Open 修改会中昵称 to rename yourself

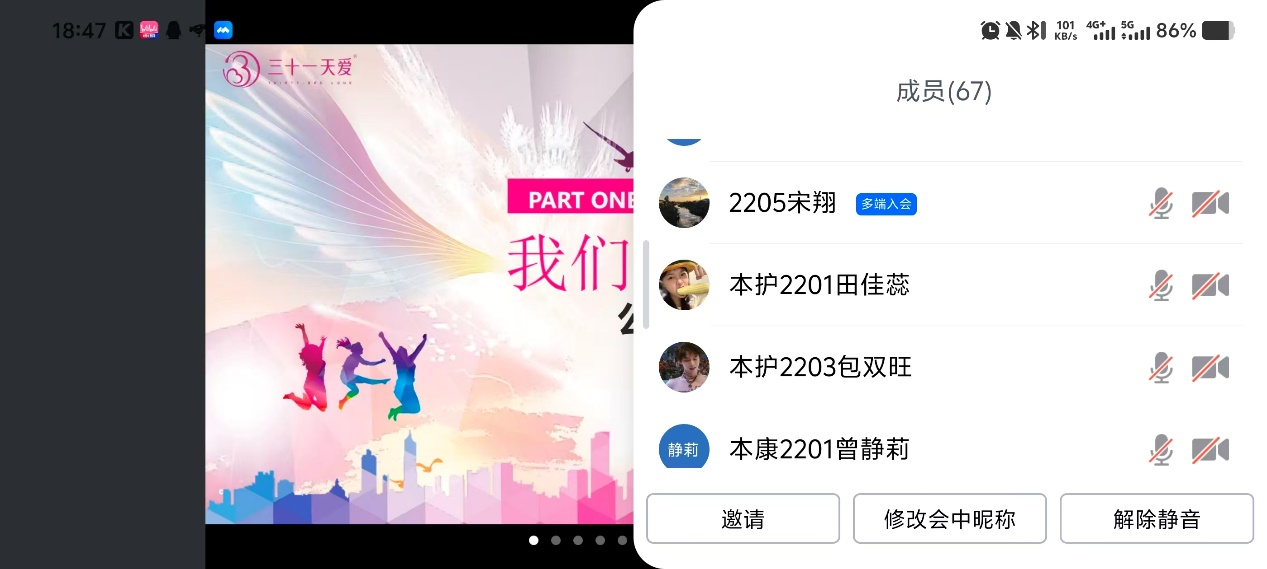[x=949, y=519]
